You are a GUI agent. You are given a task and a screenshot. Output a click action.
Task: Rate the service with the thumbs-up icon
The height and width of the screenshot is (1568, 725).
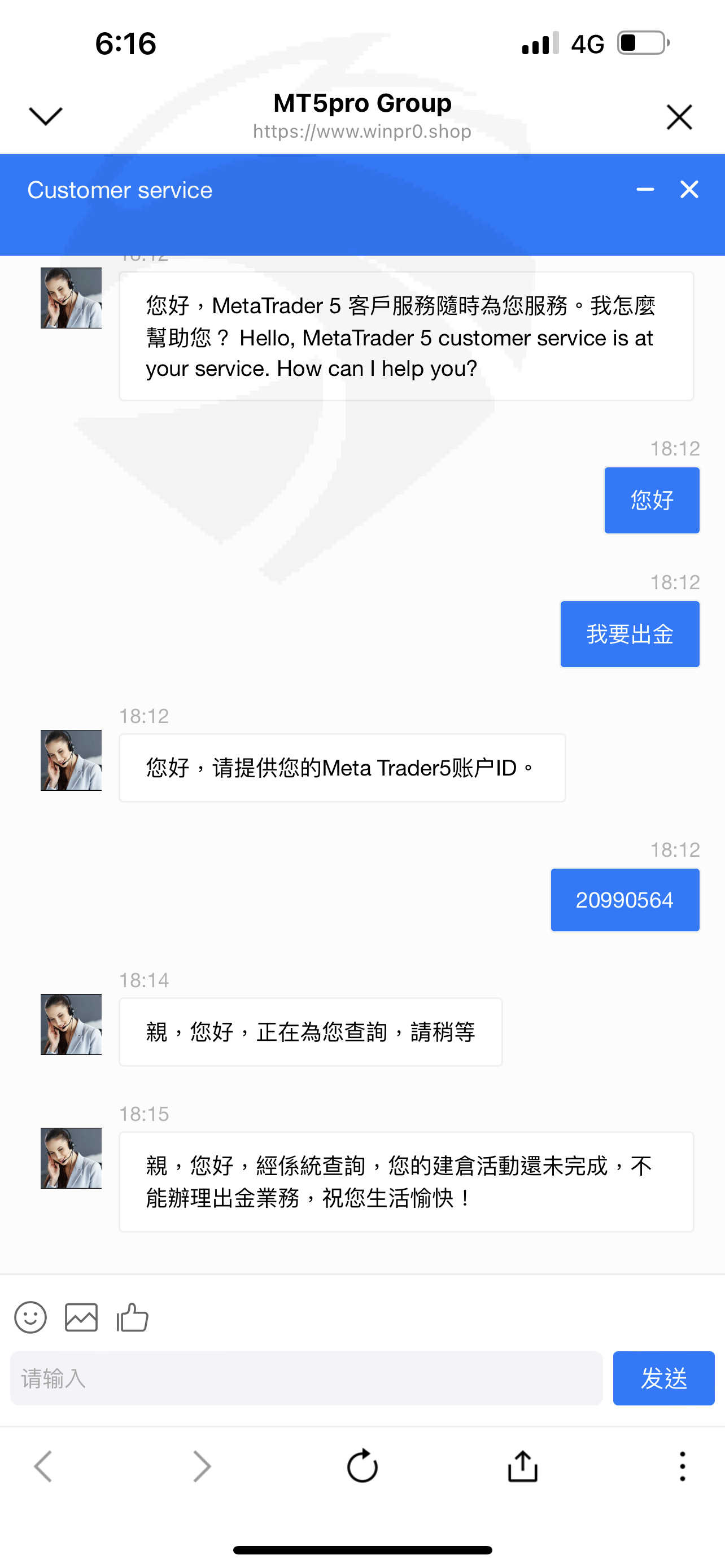click(133, 1317)
